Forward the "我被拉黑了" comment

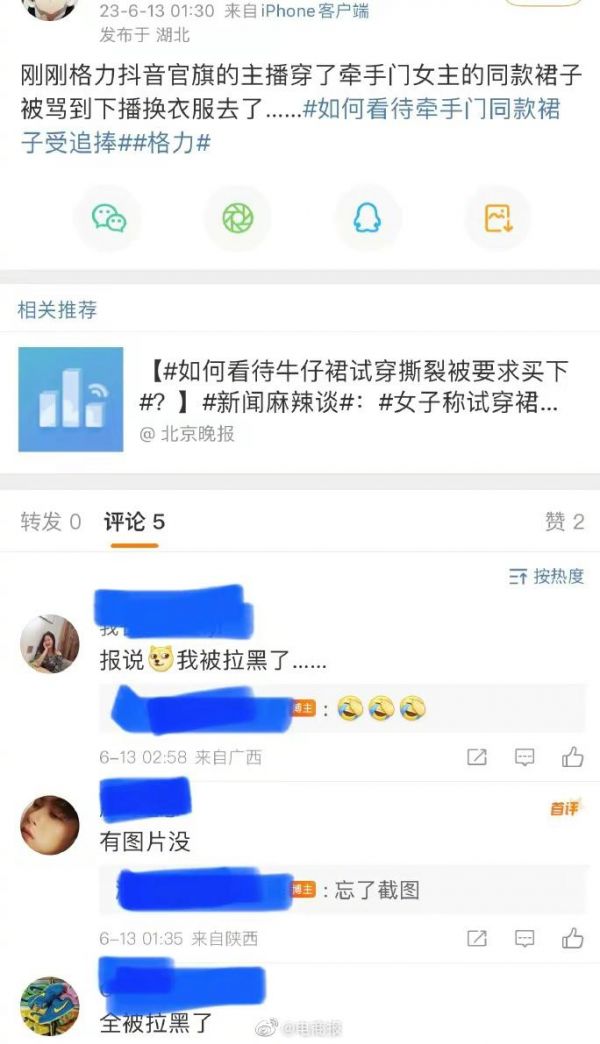(x=478, y=757)
